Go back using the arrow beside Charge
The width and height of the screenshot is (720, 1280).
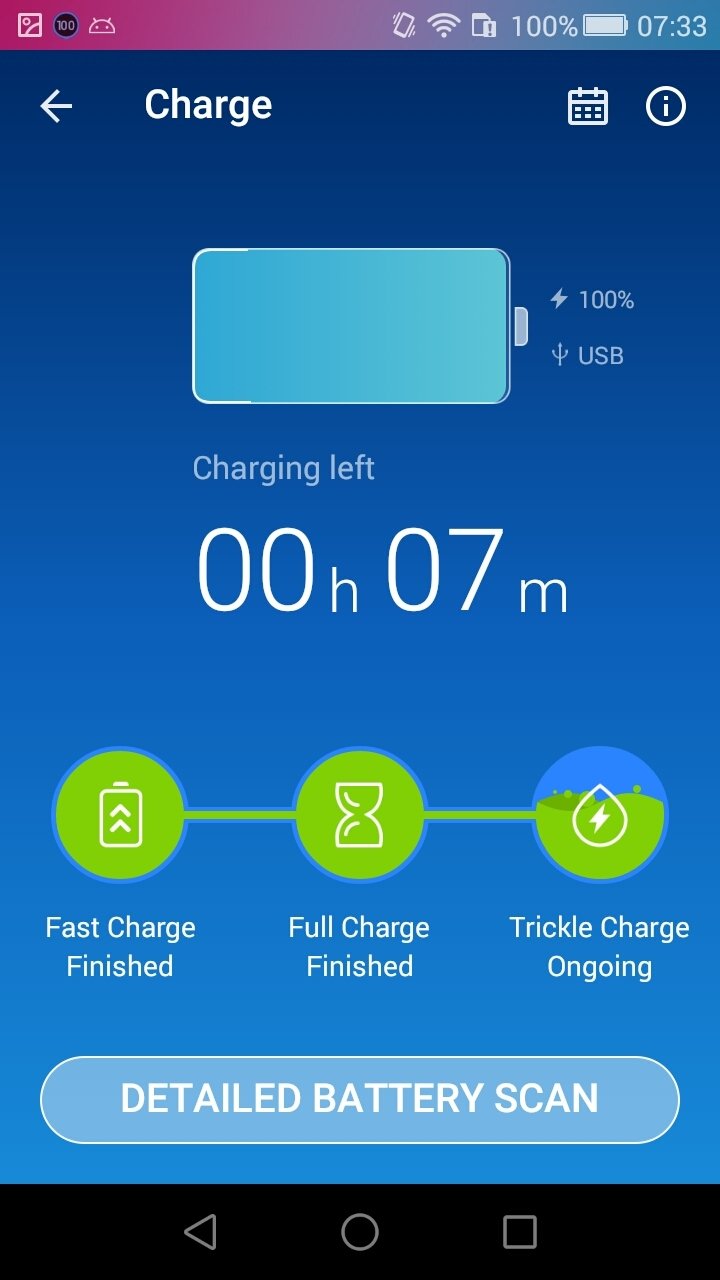click(56, 106)
